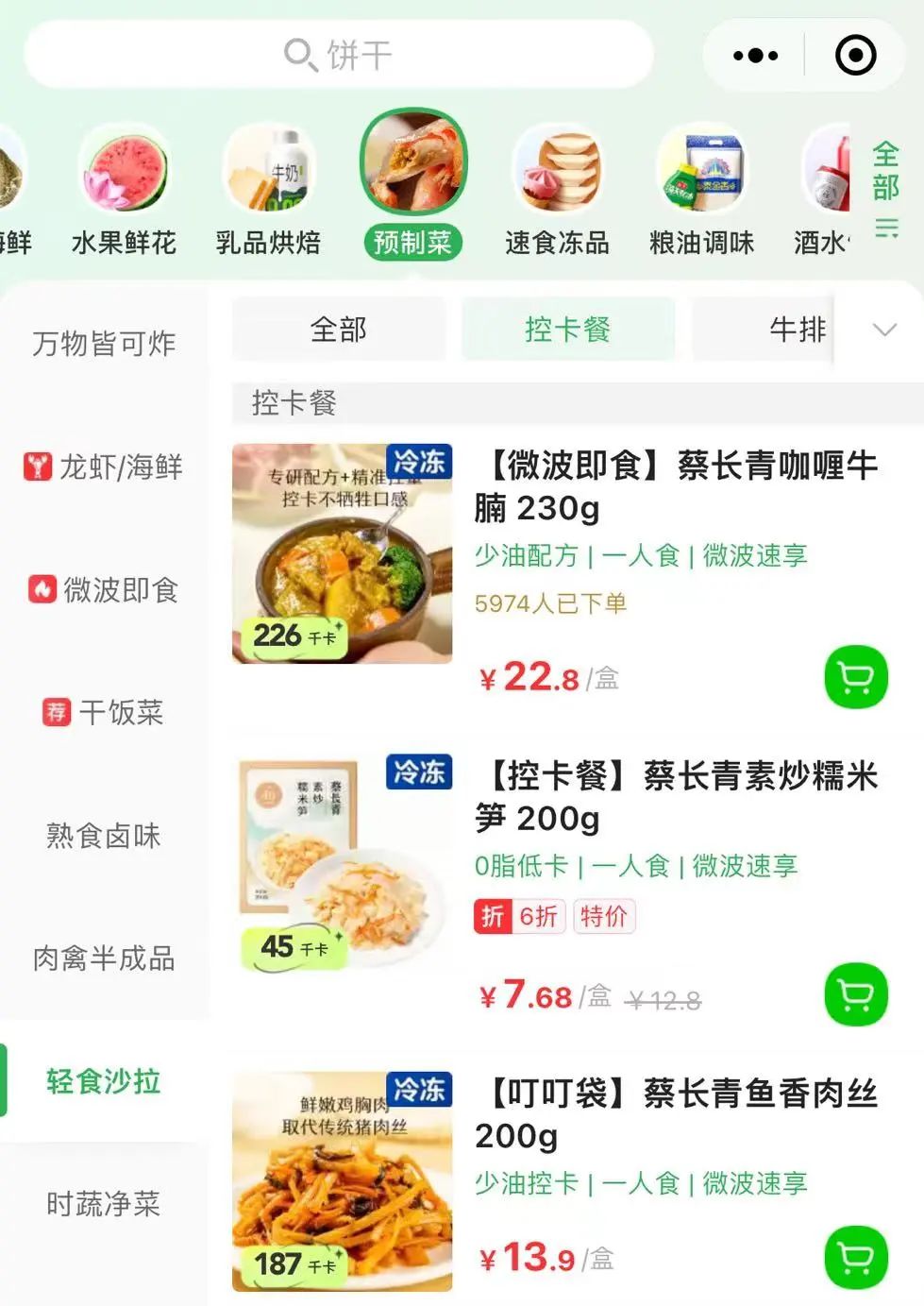Select the 粮油调味 category icon
The height and width of the screenshot is (1306, 924).
702,171
